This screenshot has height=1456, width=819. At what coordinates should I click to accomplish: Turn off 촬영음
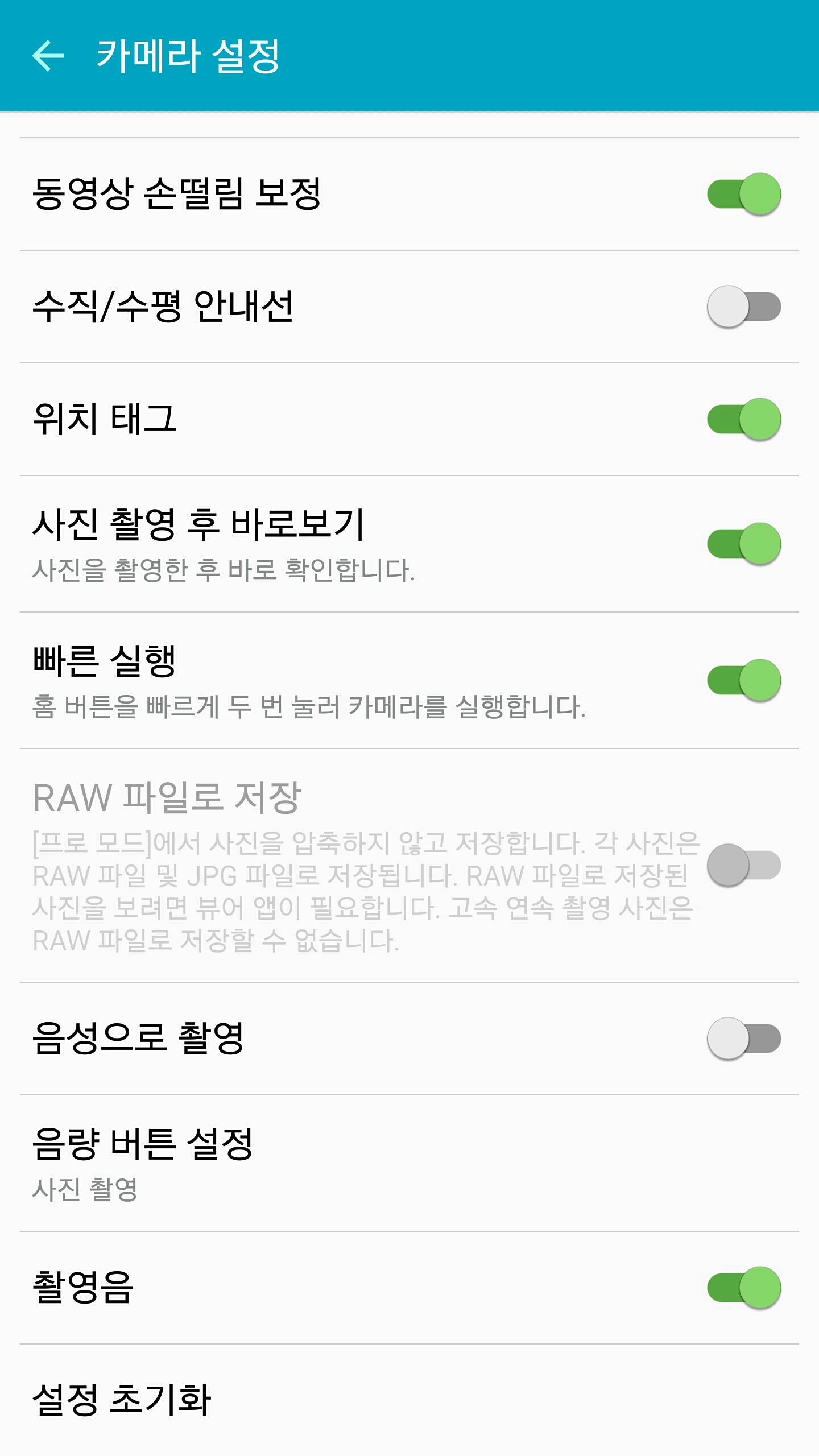[x=743, y=1288]
